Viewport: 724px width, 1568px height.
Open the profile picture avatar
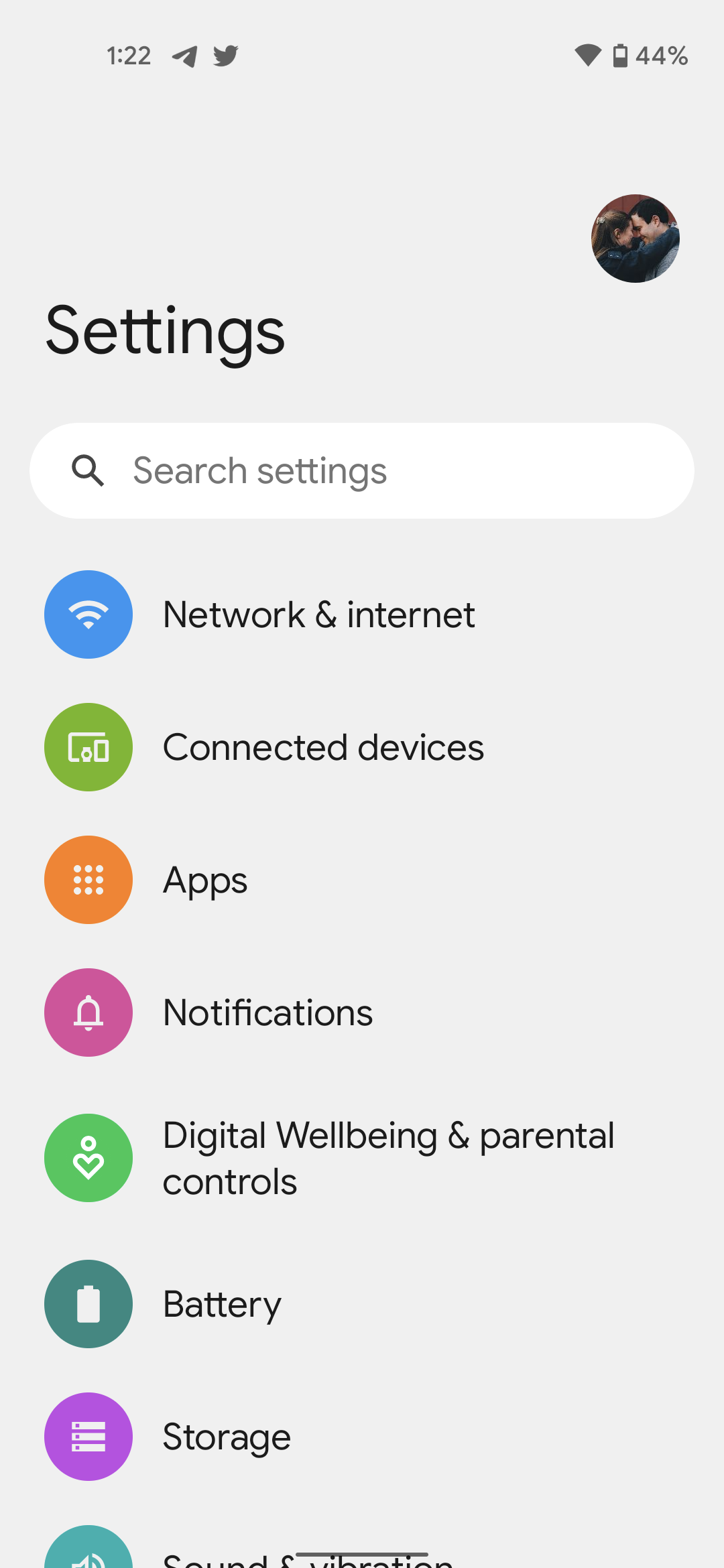tap(635, 239)
